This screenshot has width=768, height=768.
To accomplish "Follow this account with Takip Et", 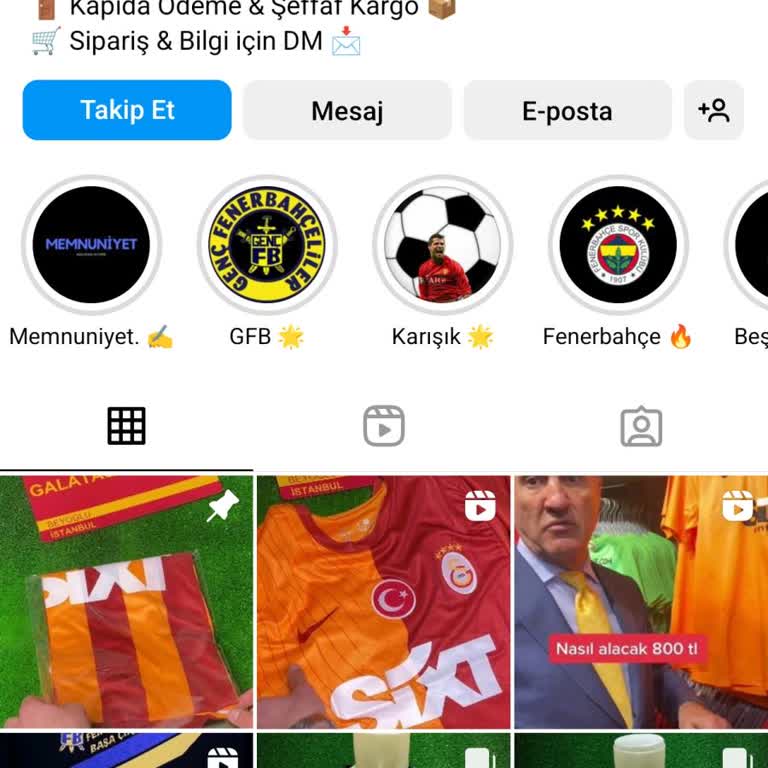I will pos(127,110).
